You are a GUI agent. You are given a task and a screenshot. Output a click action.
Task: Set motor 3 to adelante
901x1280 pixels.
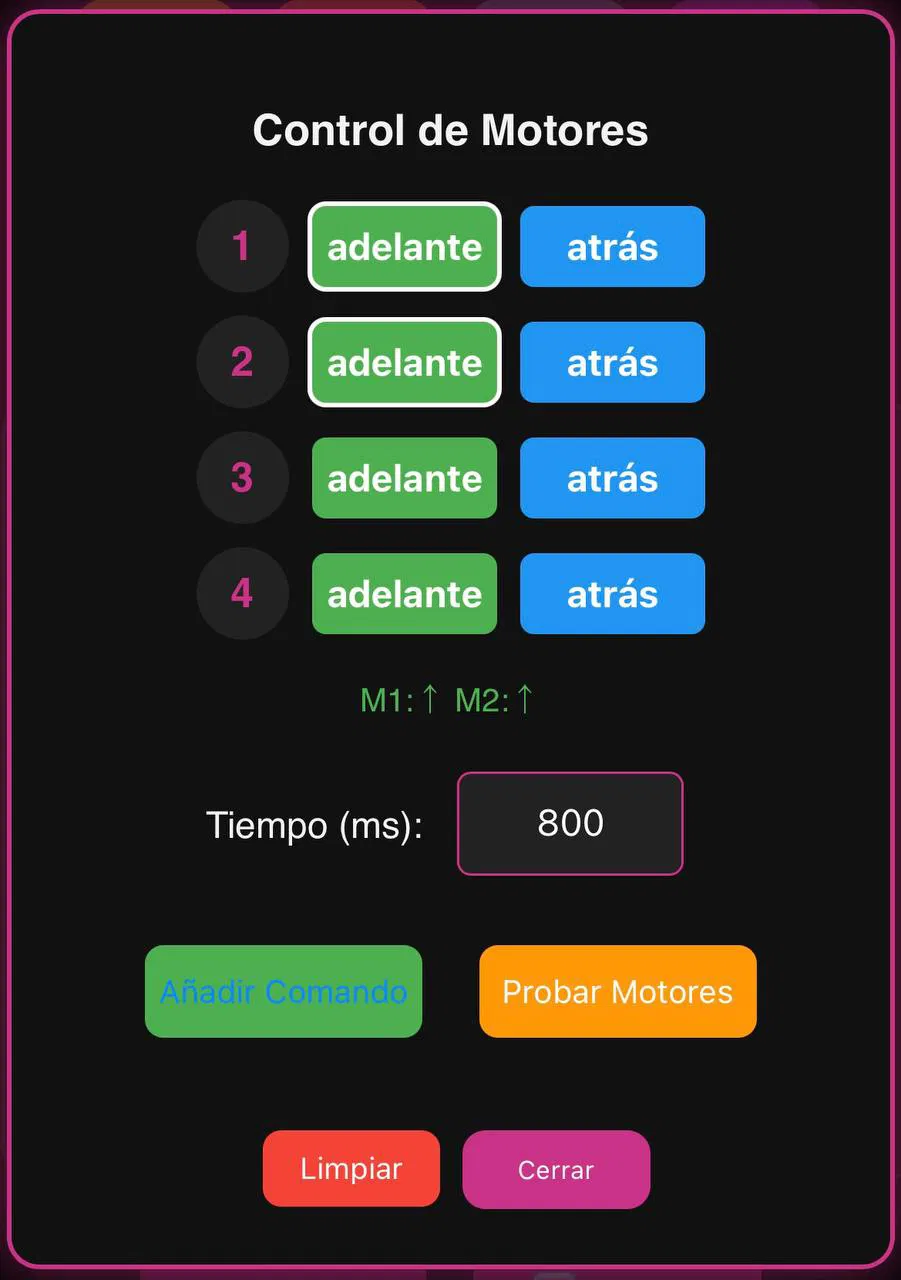(x=404, y=478)
